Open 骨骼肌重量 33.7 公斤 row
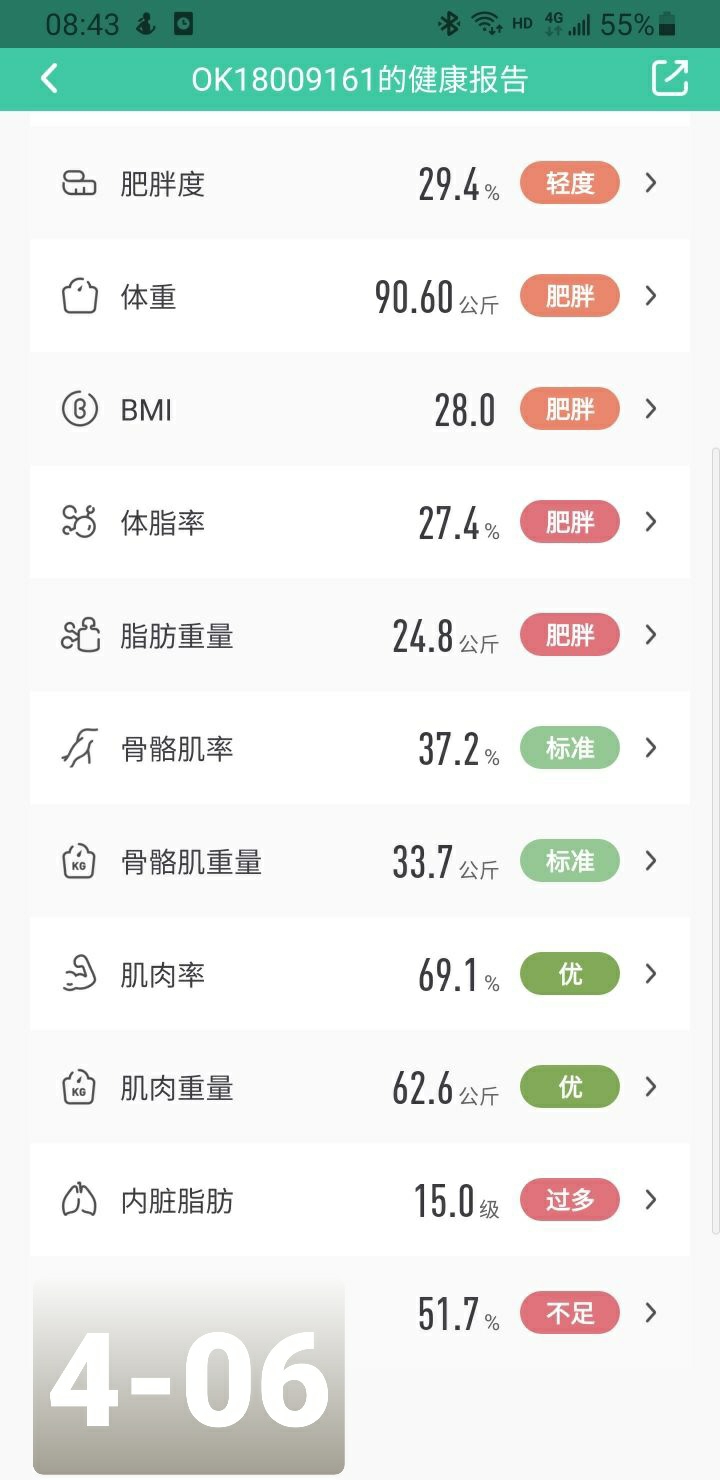Image resolution: width=720 pixels, height=1480 pixels. click(x=360, y=862)
